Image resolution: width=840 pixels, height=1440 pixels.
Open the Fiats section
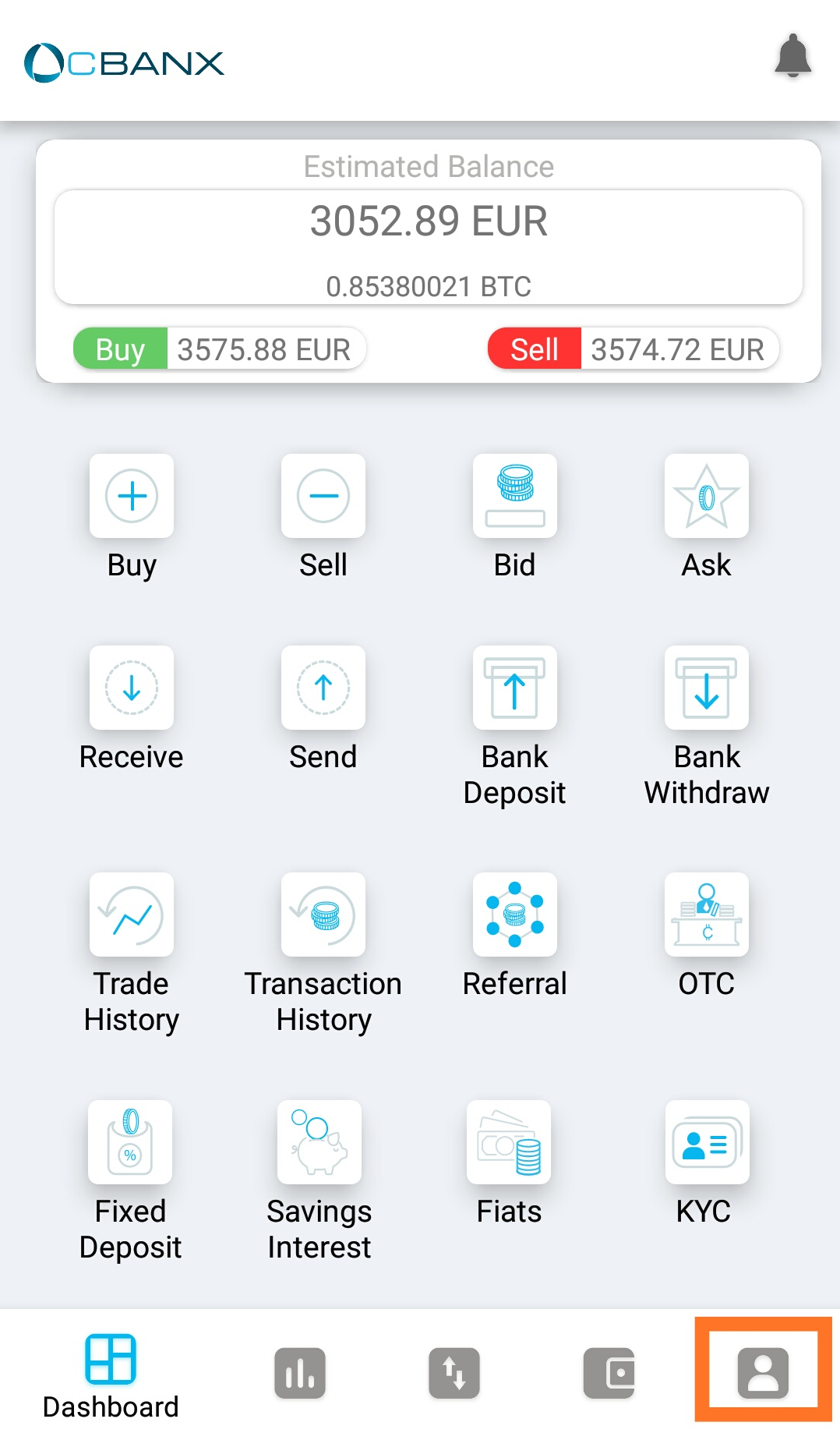pos(509,1143)
